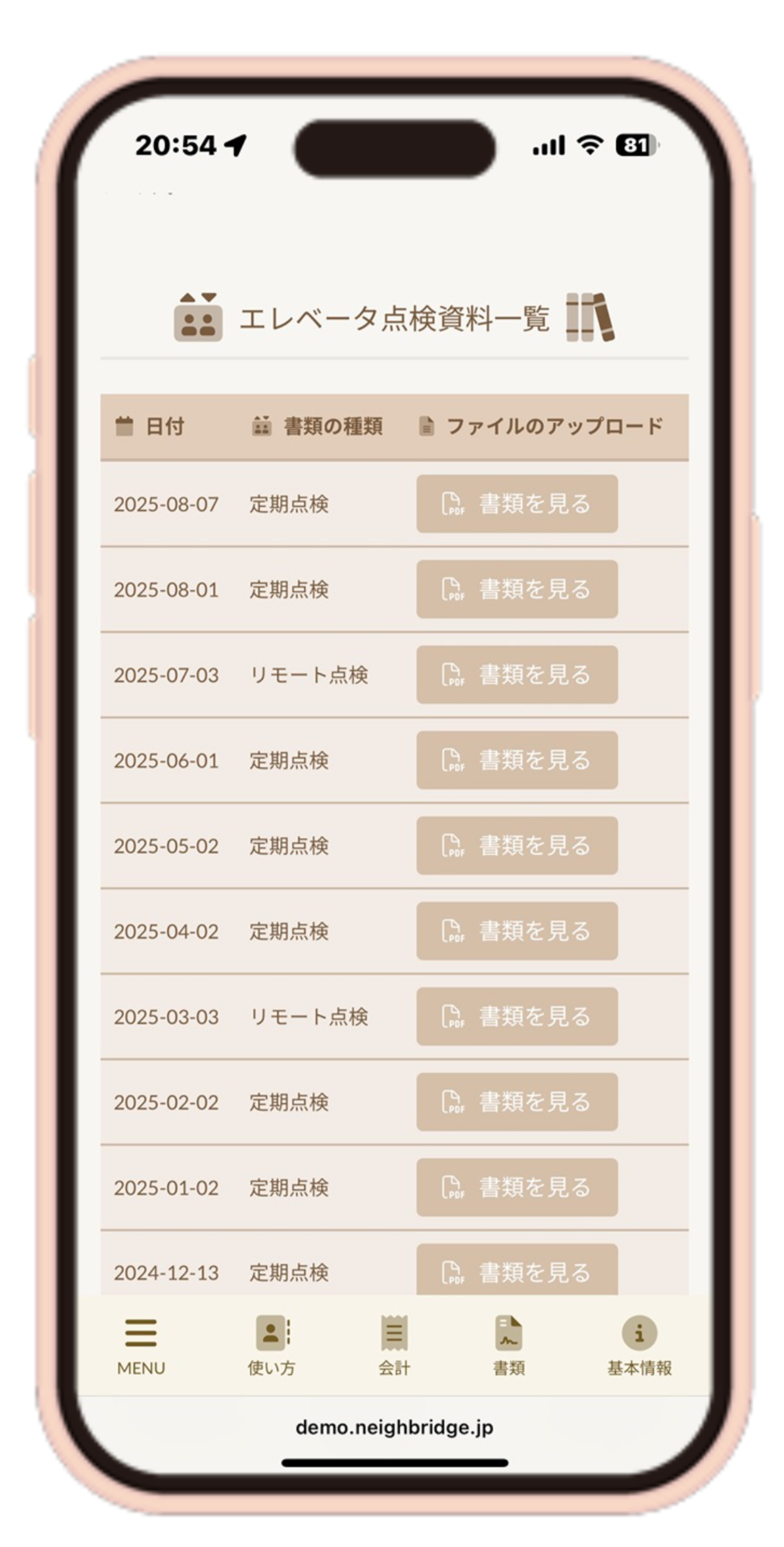Go to the 使い方 tab

click(x=271, y=1345)
